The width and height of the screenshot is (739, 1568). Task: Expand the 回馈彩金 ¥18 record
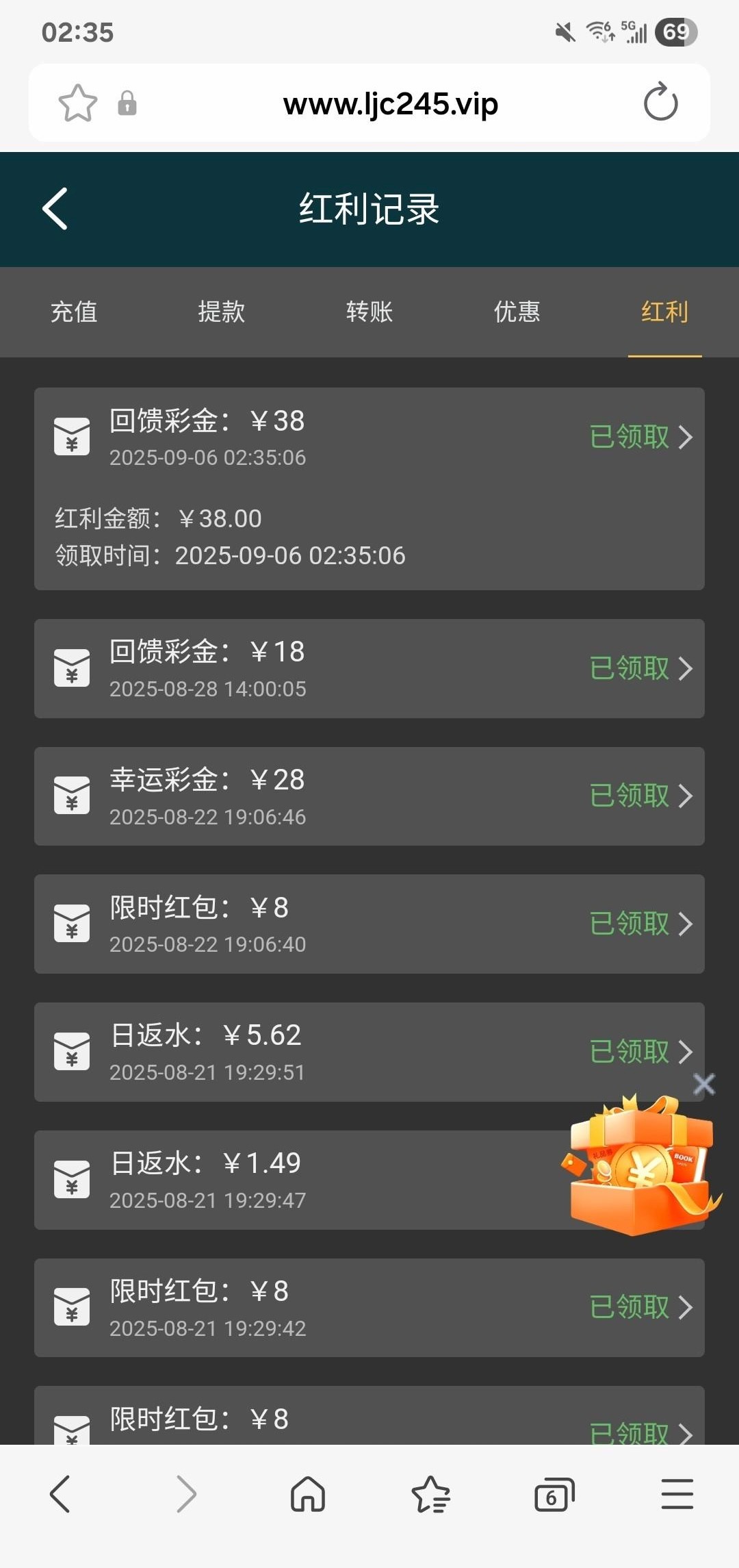pyautogui.click(x=642, y=668)
